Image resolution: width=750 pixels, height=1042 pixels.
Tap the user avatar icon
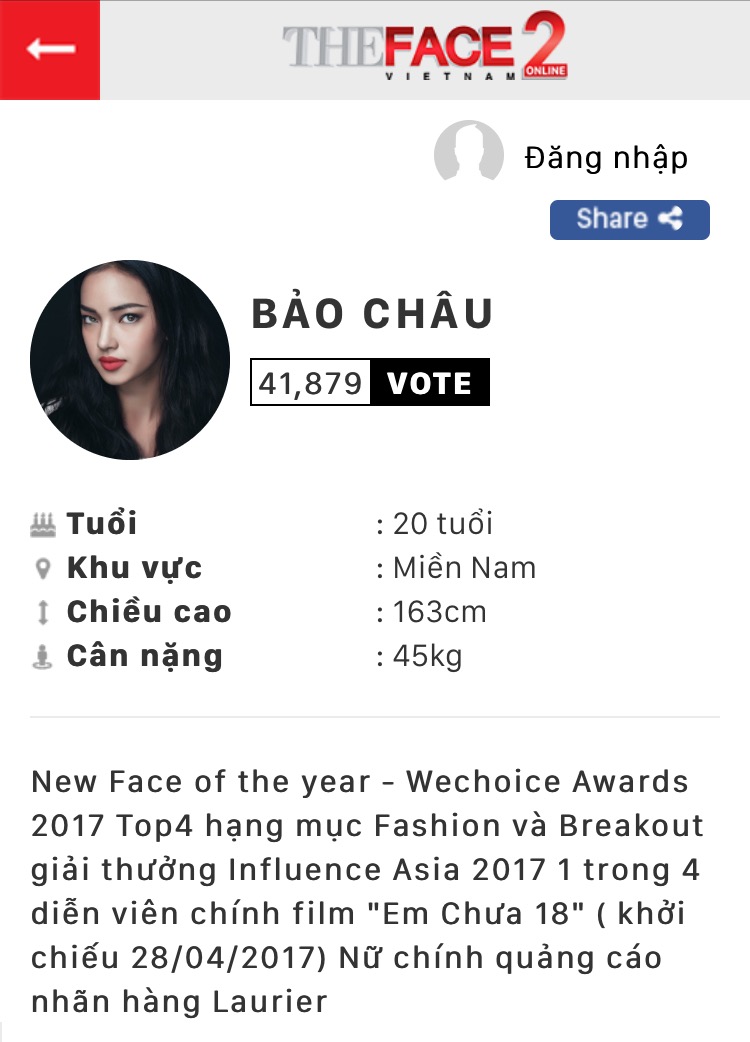pos(468,152)
